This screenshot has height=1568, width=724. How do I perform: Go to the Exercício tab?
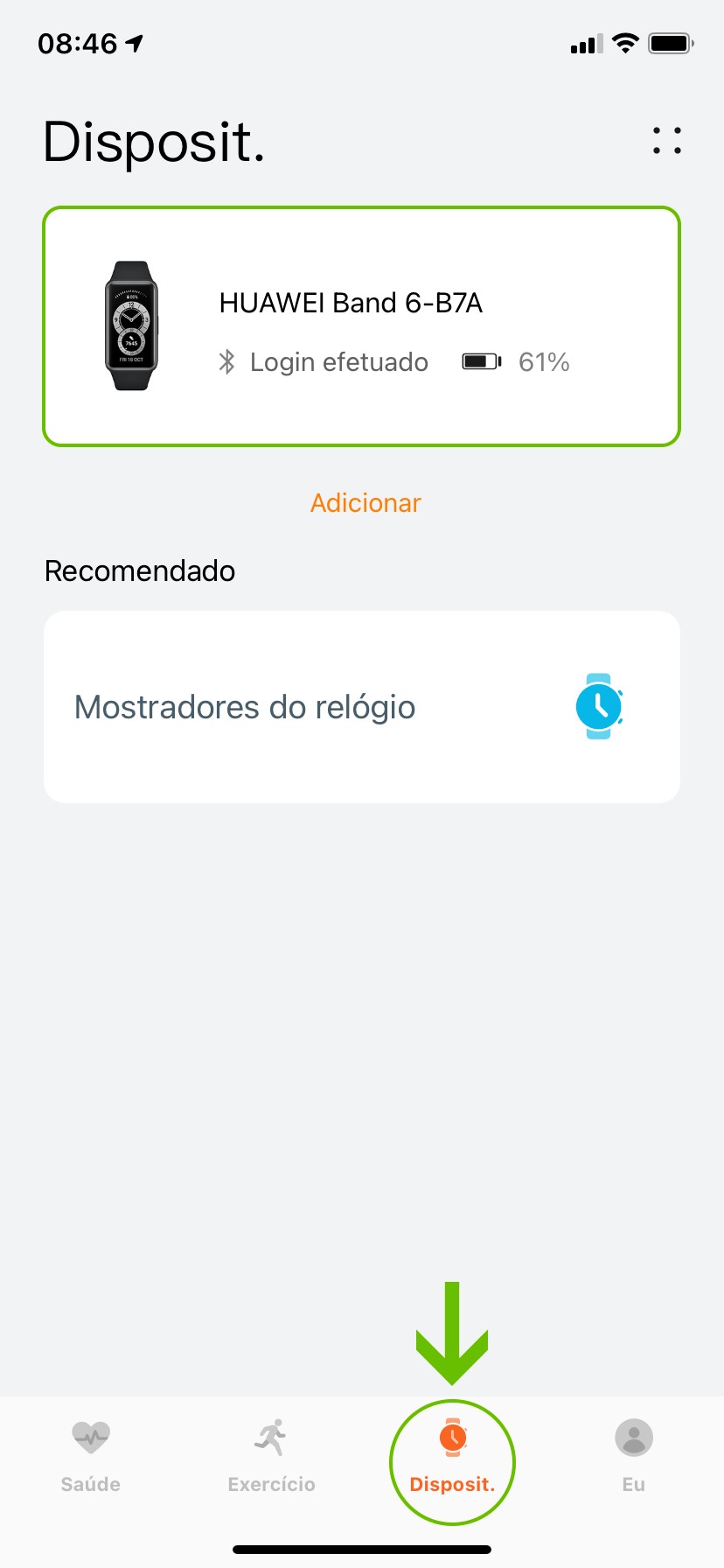pyautogui.click(x=271, y=1456)
